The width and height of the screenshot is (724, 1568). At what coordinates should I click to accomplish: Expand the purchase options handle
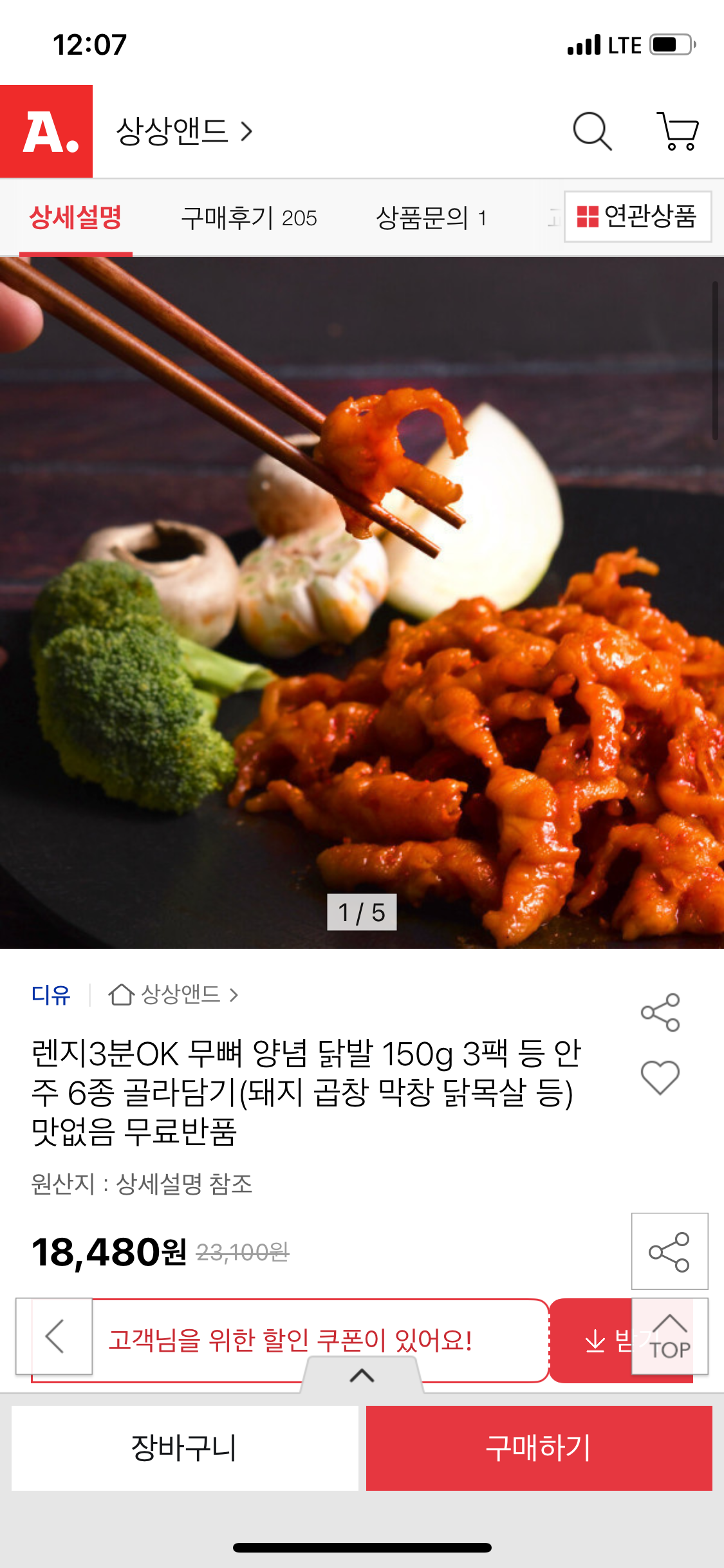click(362, 1376)
